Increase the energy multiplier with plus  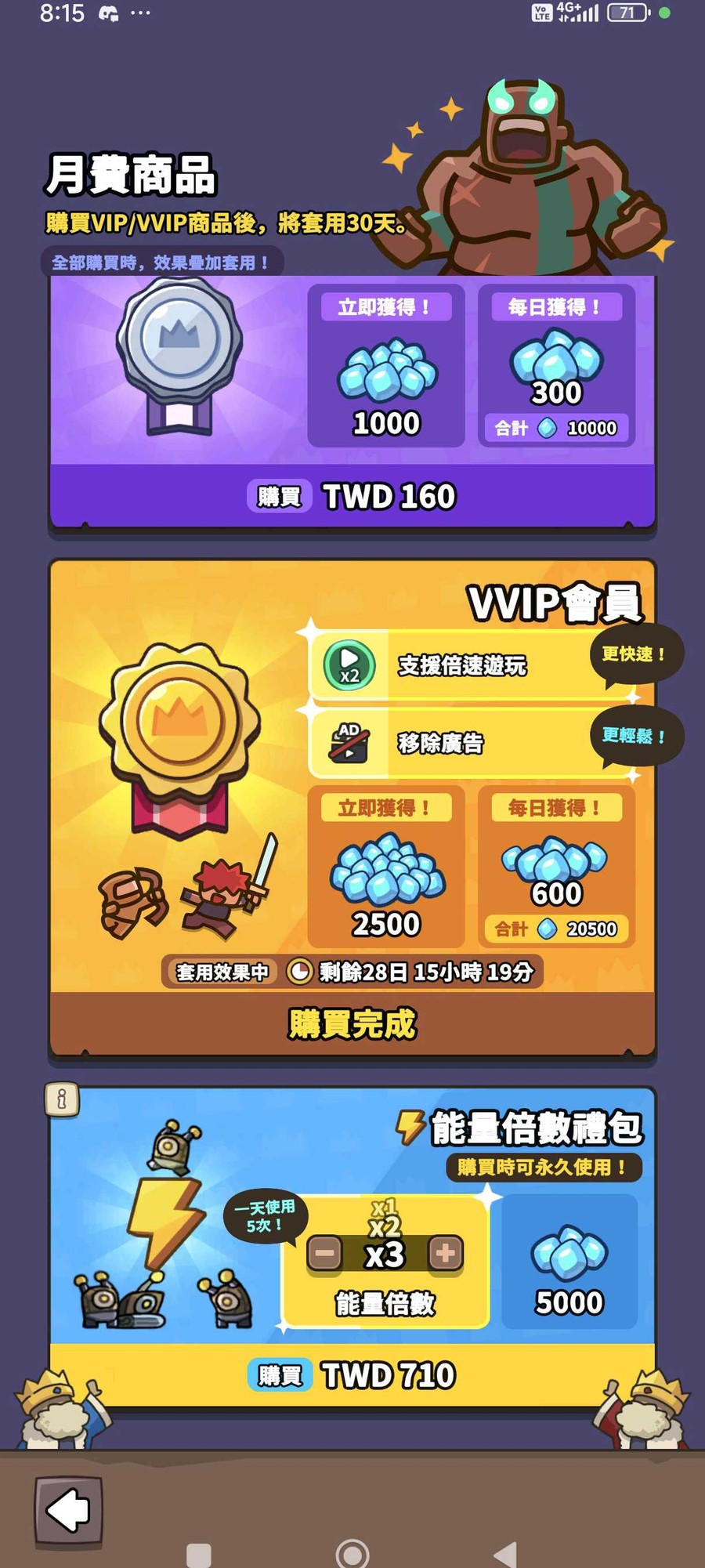(446, 1254)
